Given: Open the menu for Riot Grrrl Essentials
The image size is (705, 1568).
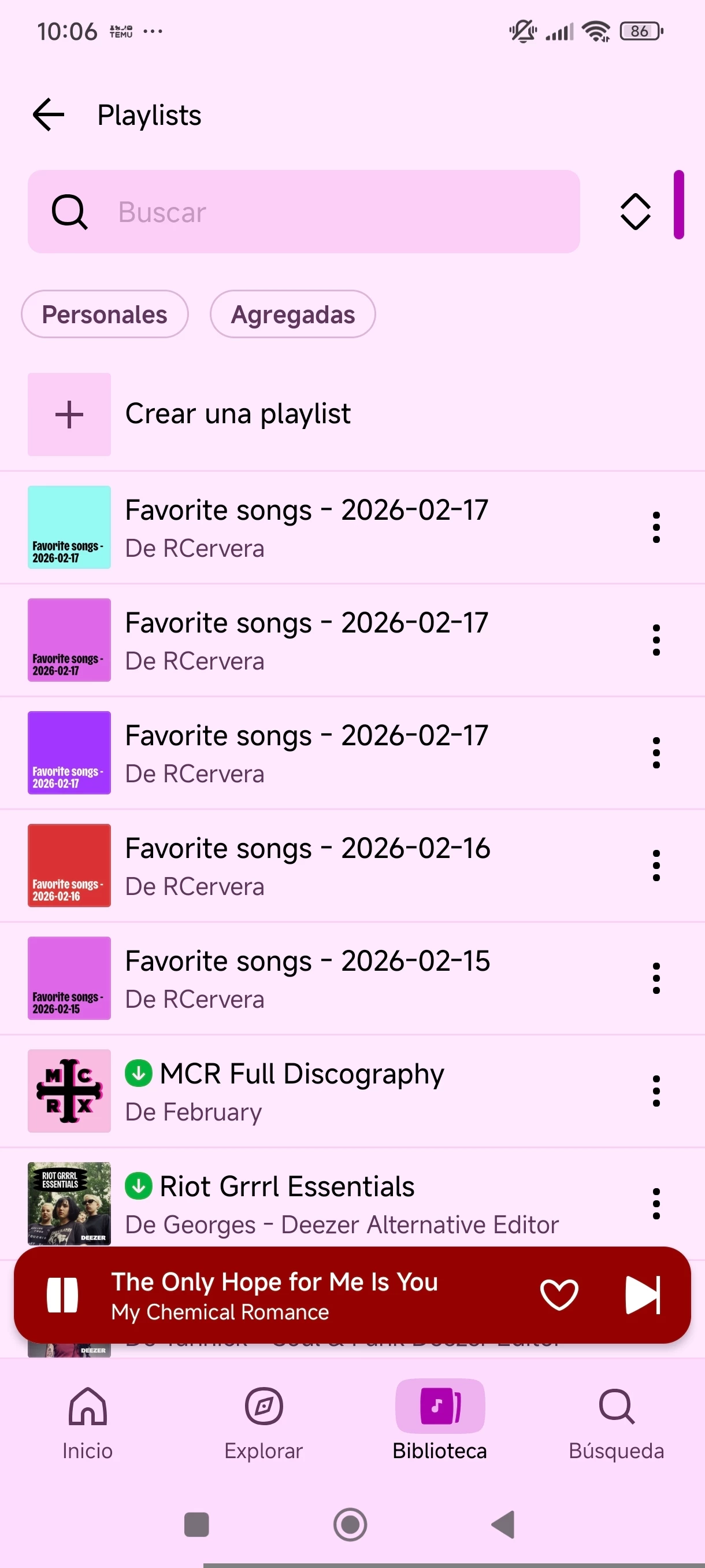Looking at the screenshot, I should tap(656, 1203).
